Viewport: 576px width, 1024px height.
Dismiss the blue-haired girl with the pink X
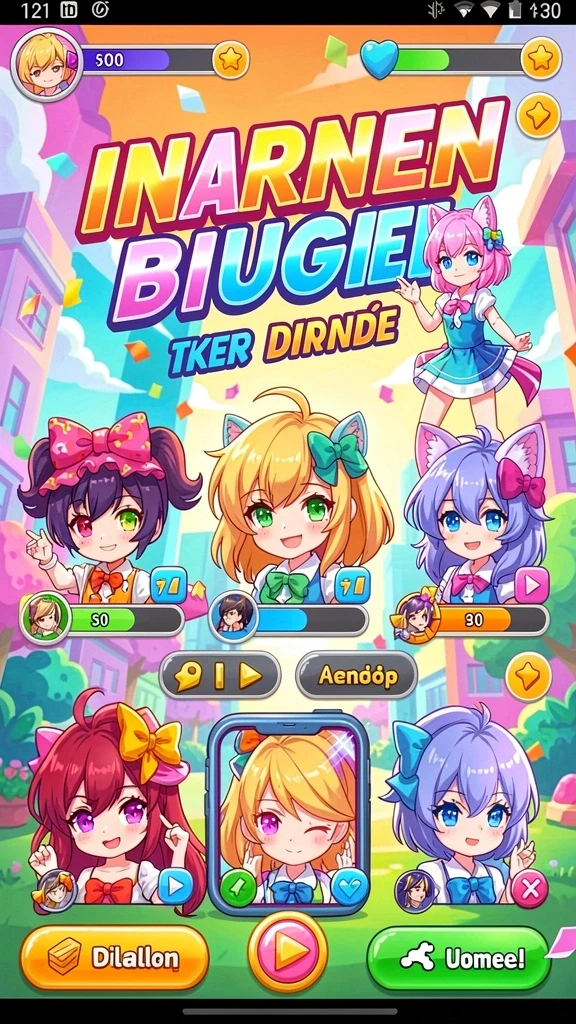coord(530,888)
